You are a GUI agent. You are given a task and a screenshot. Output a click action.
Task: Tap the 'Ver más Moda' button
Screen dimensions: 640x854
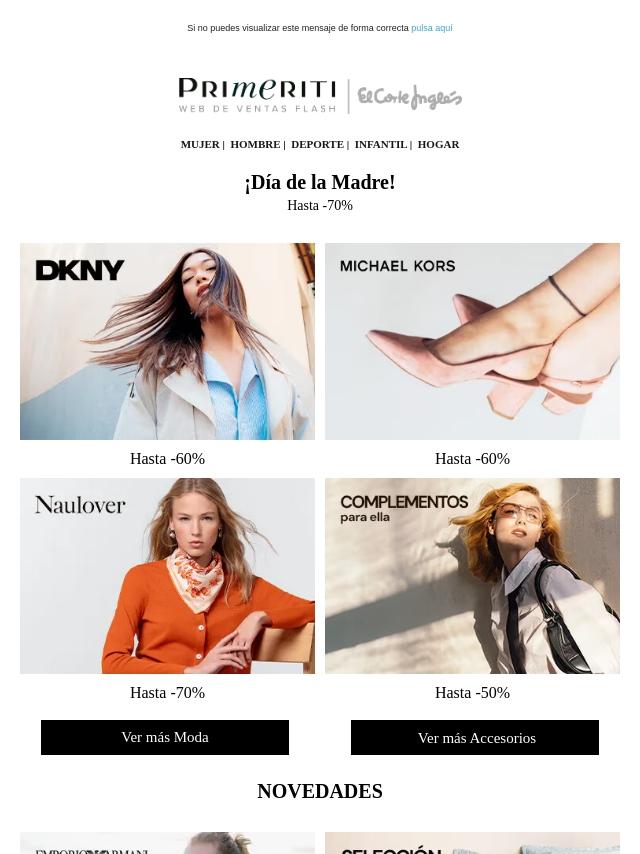coord(165,737)
